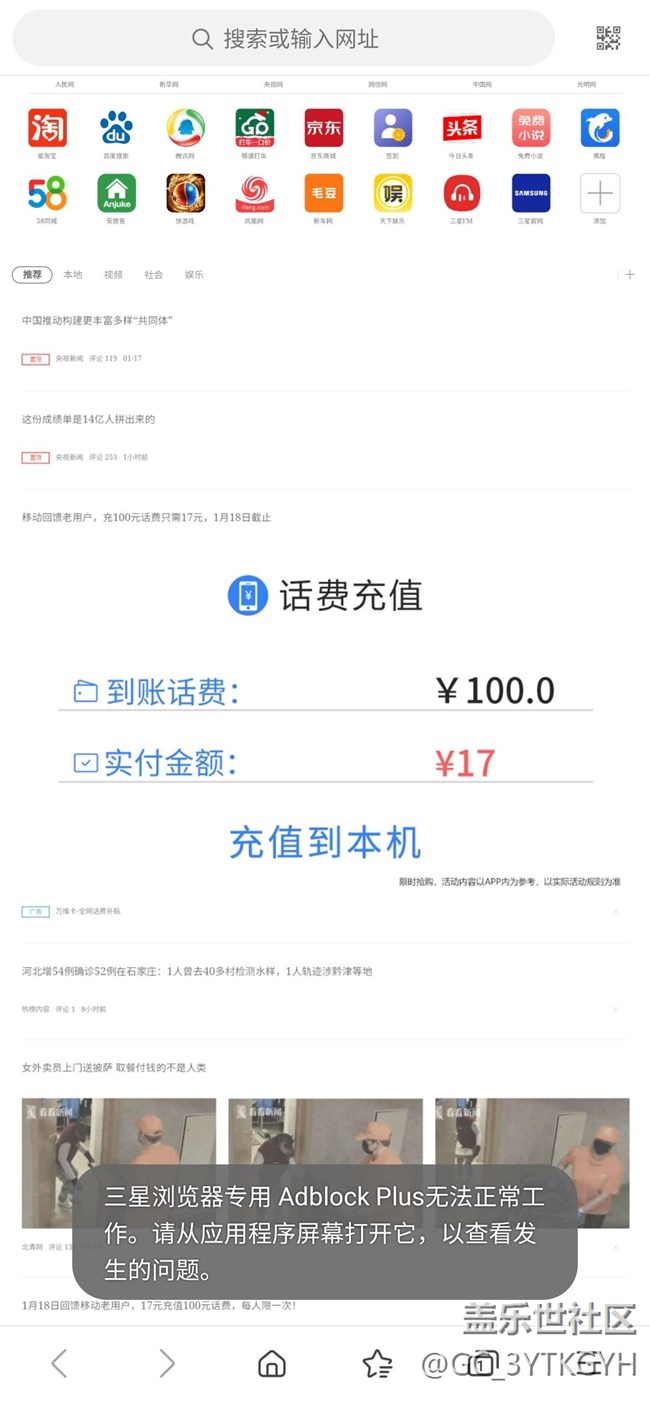Viewport: 650px width, 1401px height.
Task: Go to the browser home page
Action: 271,1363
